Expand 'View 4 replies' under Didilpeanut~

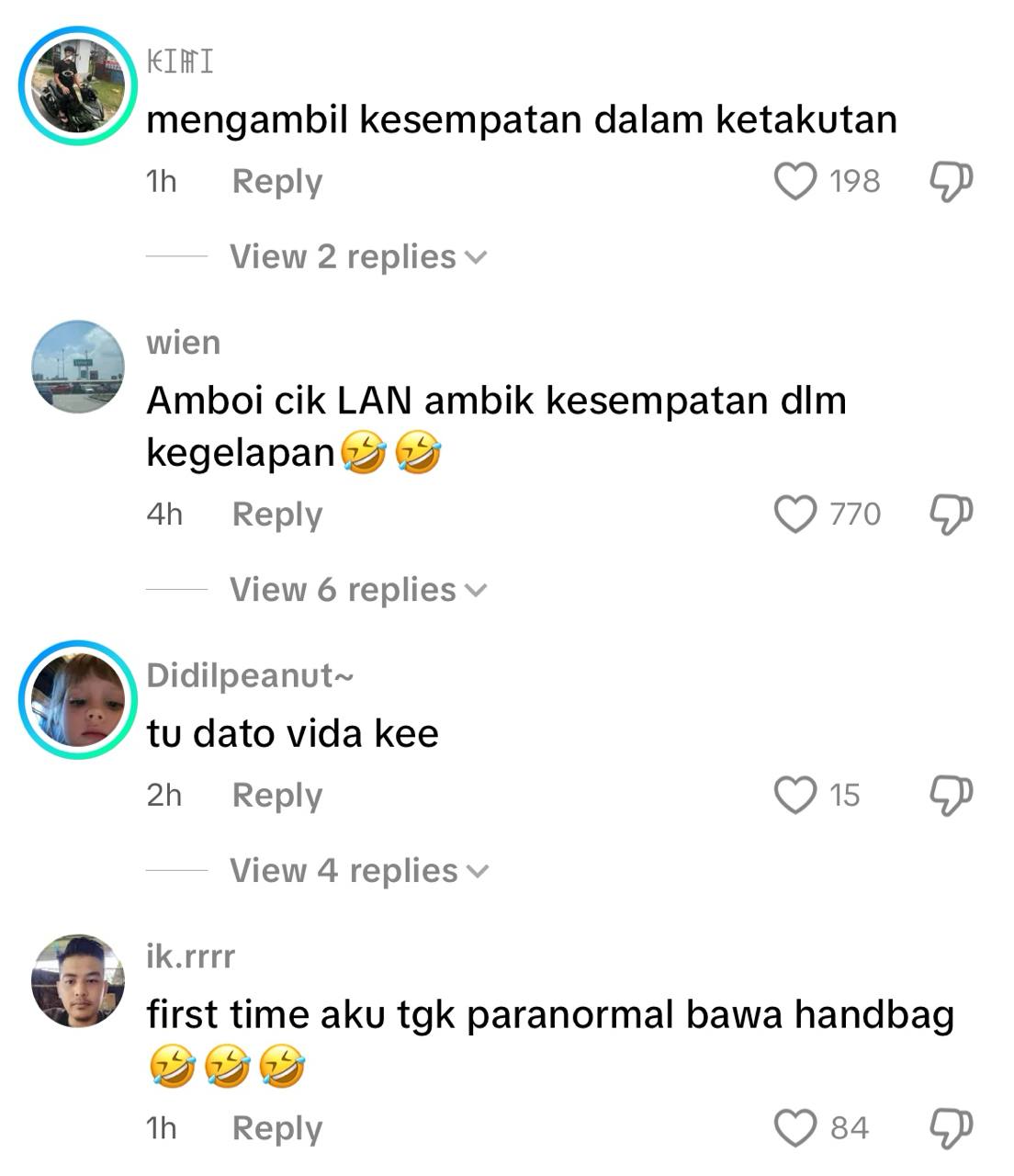coord(358,870)
